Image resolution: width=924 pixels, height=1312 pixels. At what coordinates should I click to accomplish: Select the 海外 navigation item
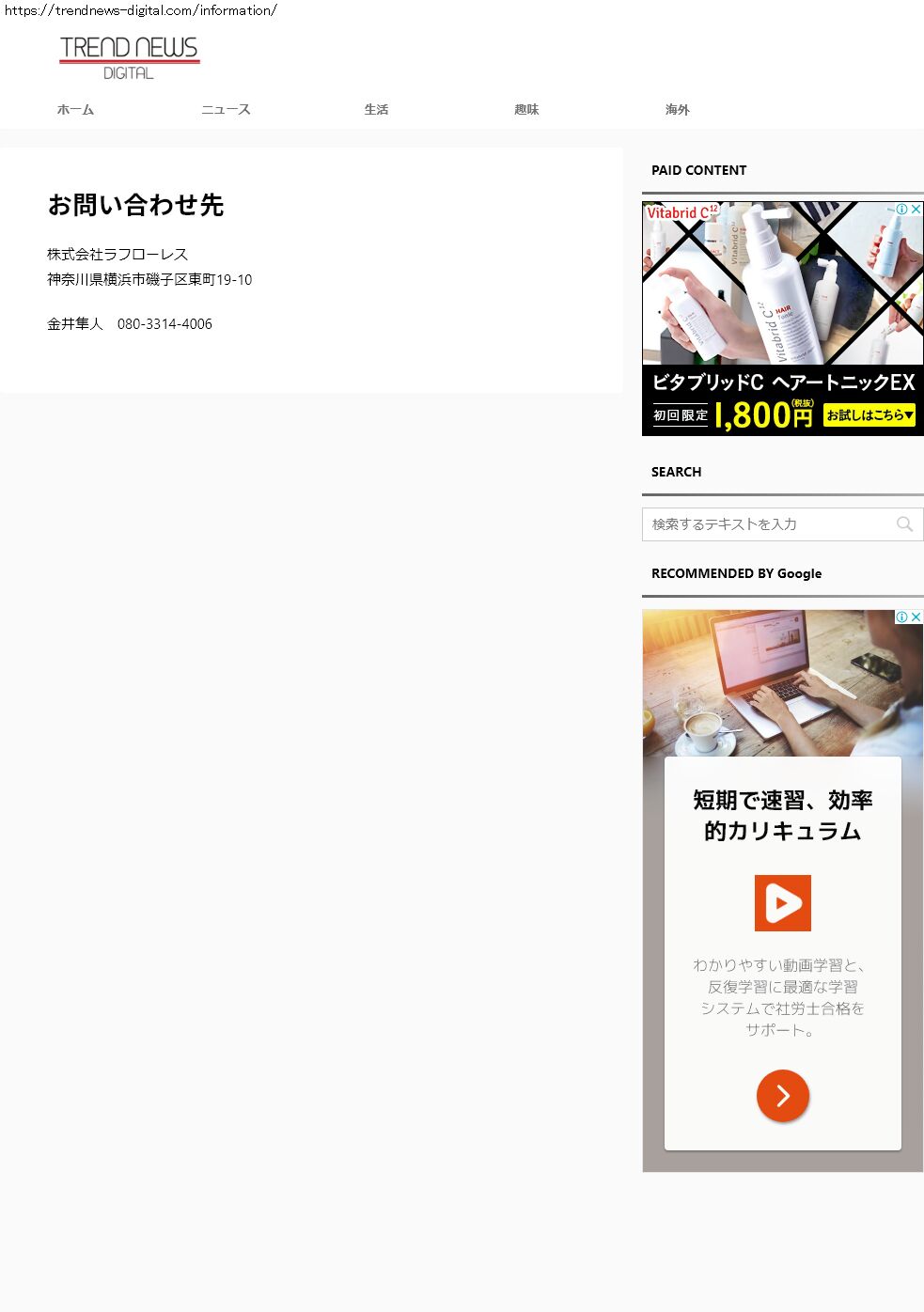click(677, 110)
